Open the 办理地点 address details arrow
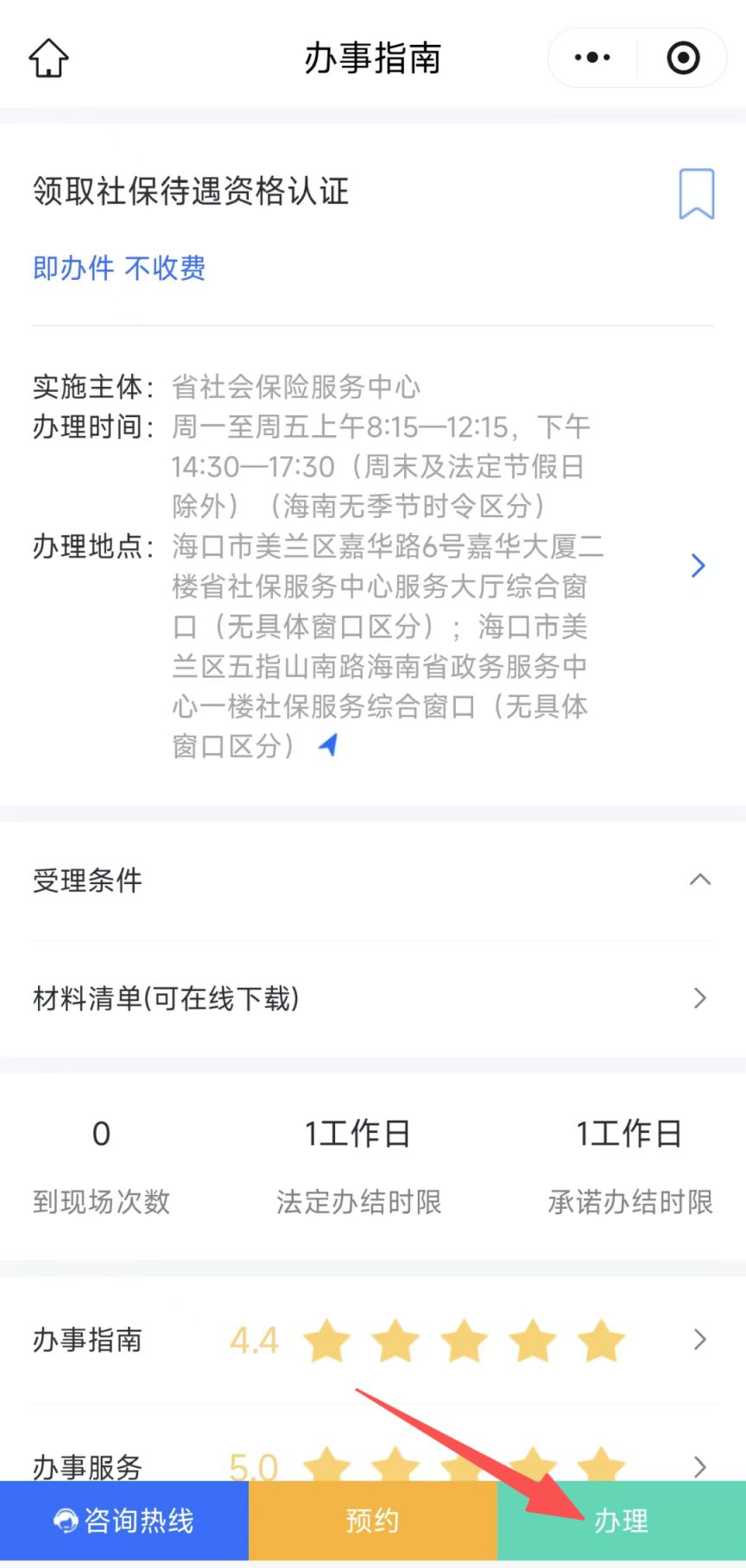 698,566
